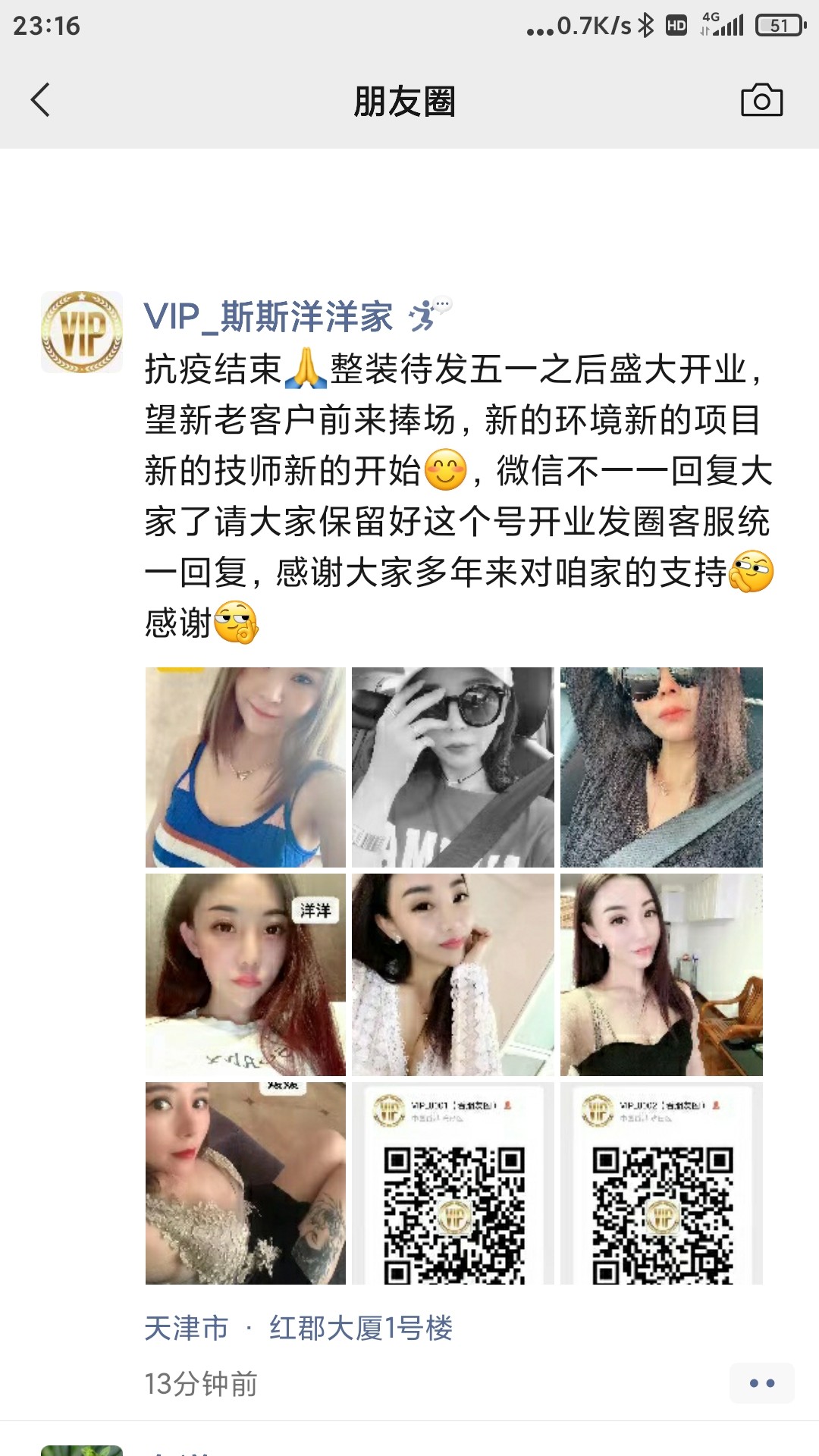Open the VIP_斯斯洋洋家 profile avatar
The image size is (819, 1456).
point(82,332)
